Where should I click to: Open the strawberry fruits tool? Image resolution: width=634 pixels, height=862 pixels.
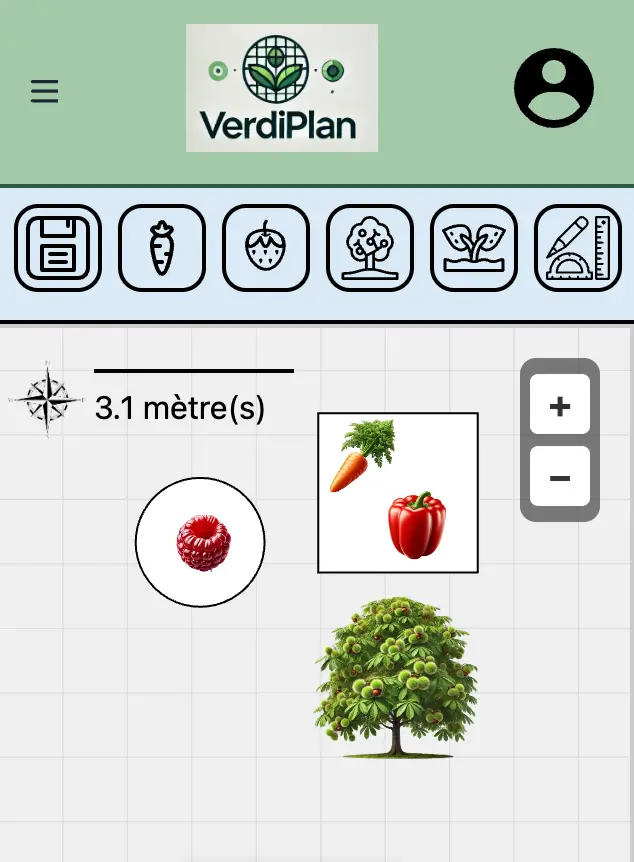click(265, 248)
